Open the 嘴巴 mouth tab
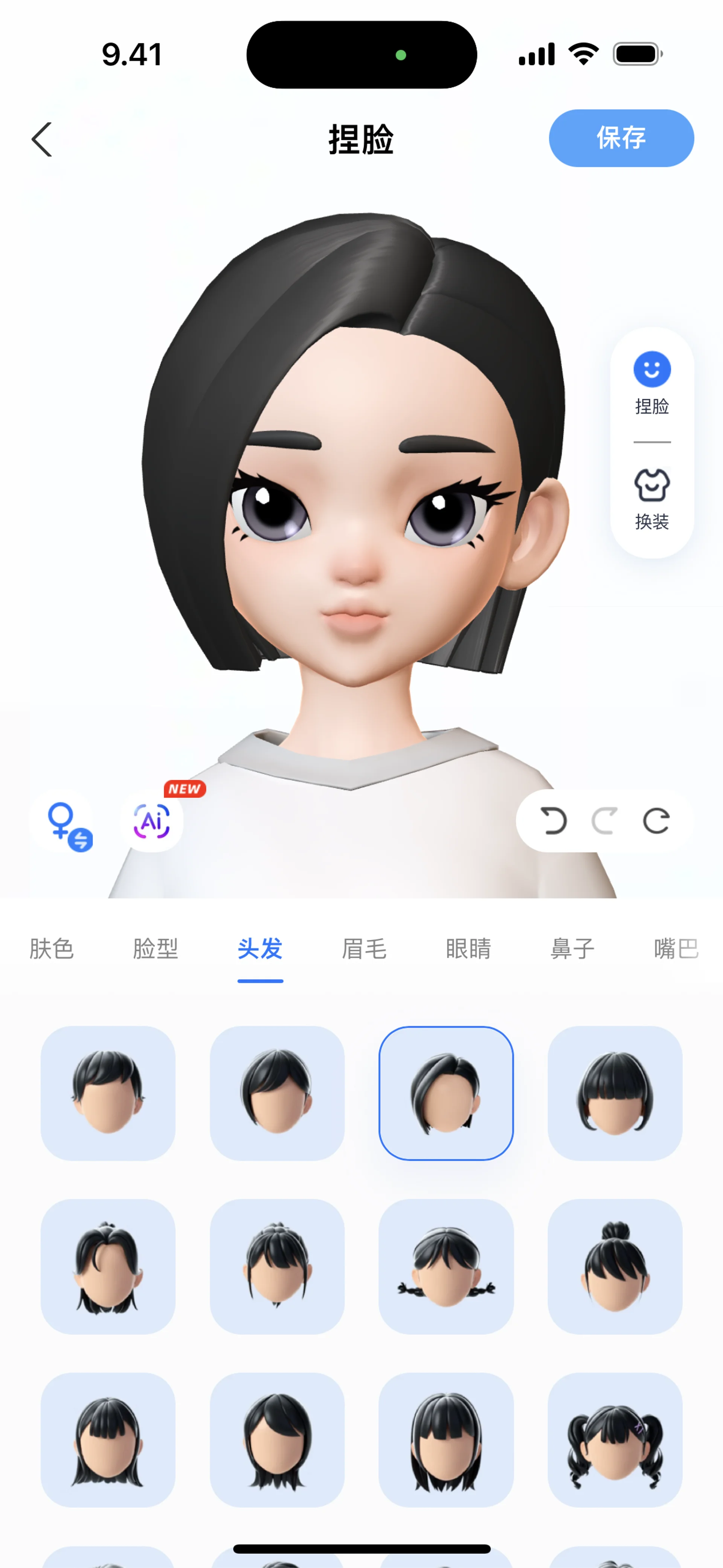Image resolution: width=723 pixels, height=1568 pixels. pyautogui.click(x=676, y=948)
